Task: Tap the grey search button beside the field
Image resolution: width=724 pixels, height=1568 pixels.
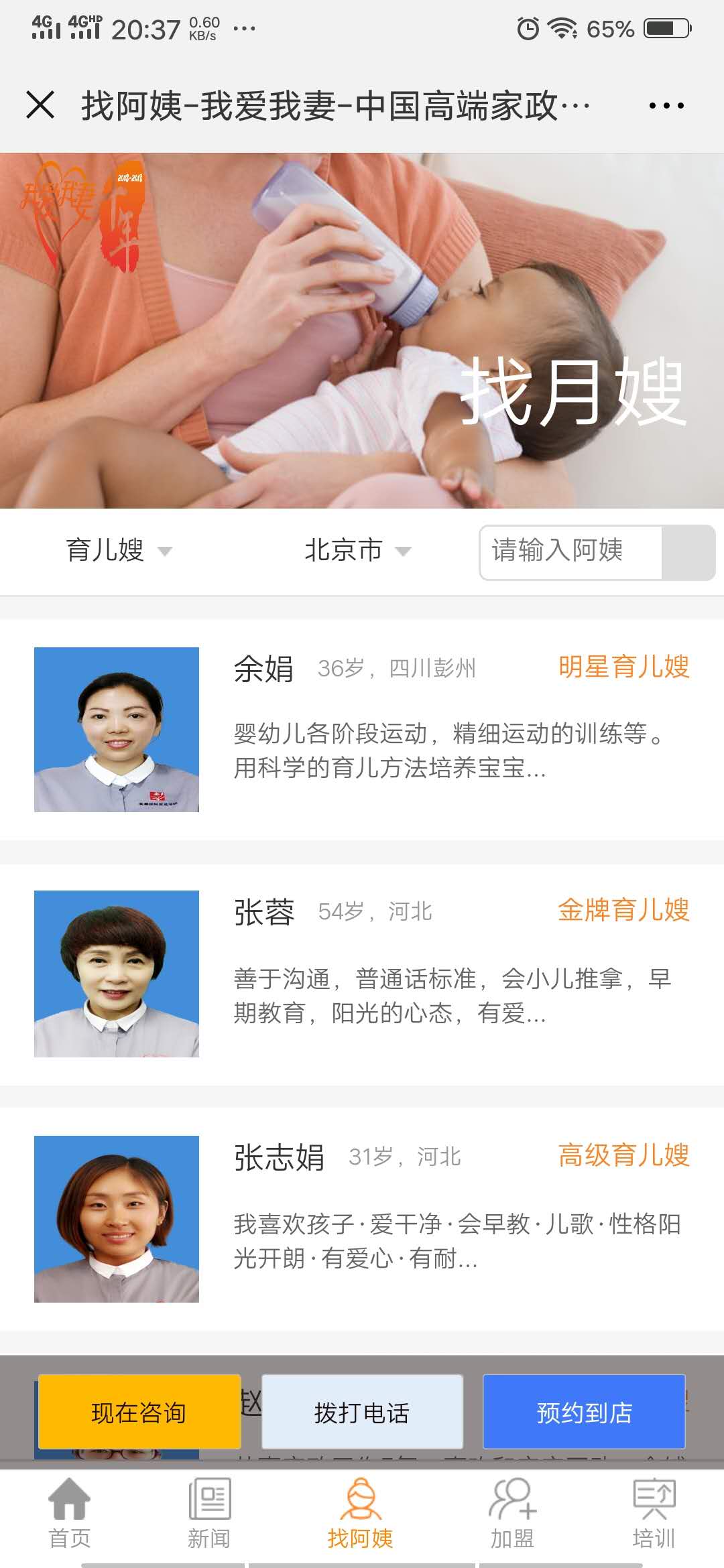Action: [x=688, y=551]
